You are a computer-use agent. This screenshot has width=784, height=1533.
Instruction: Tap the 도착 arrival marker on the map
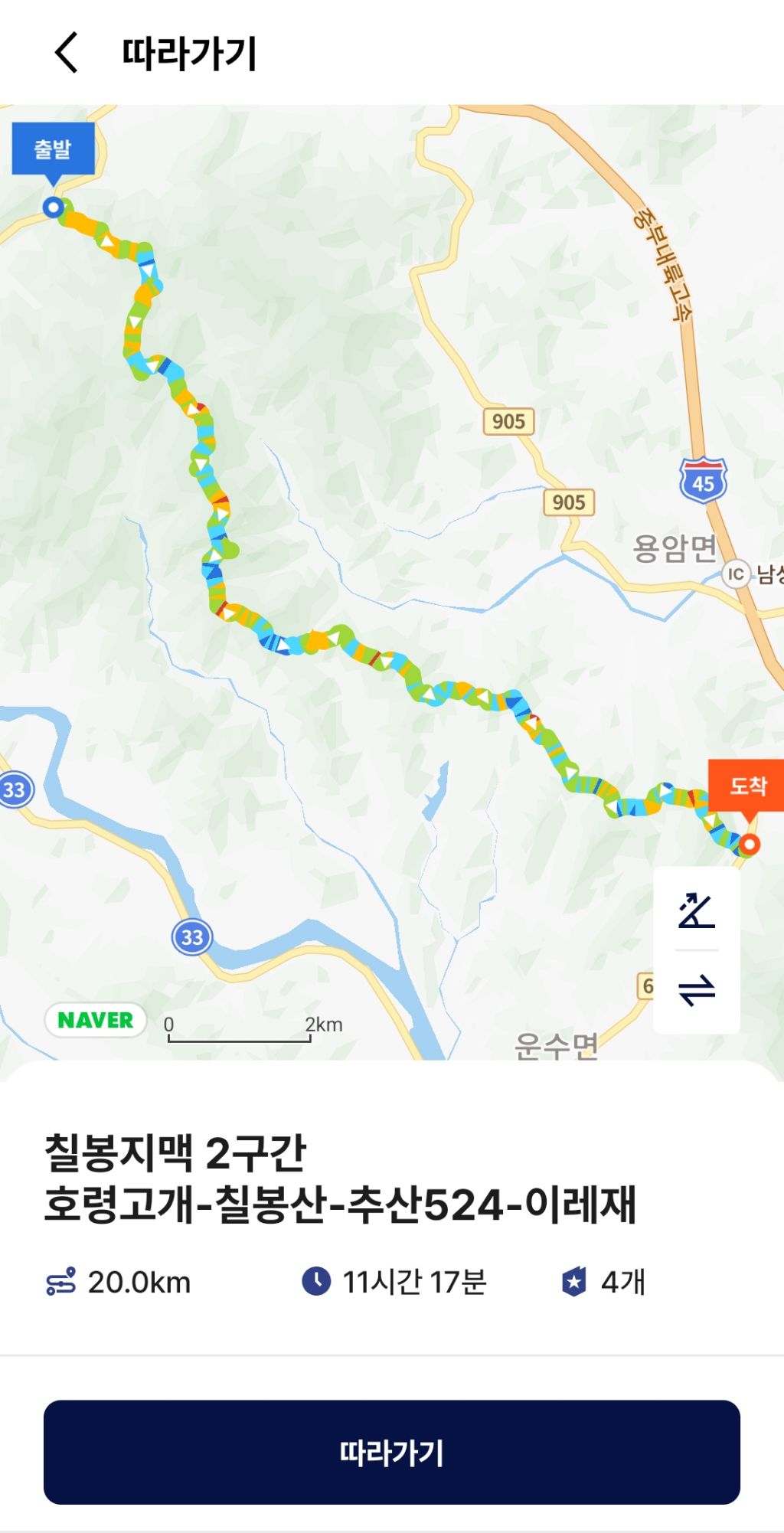click(x=746, y=786)
